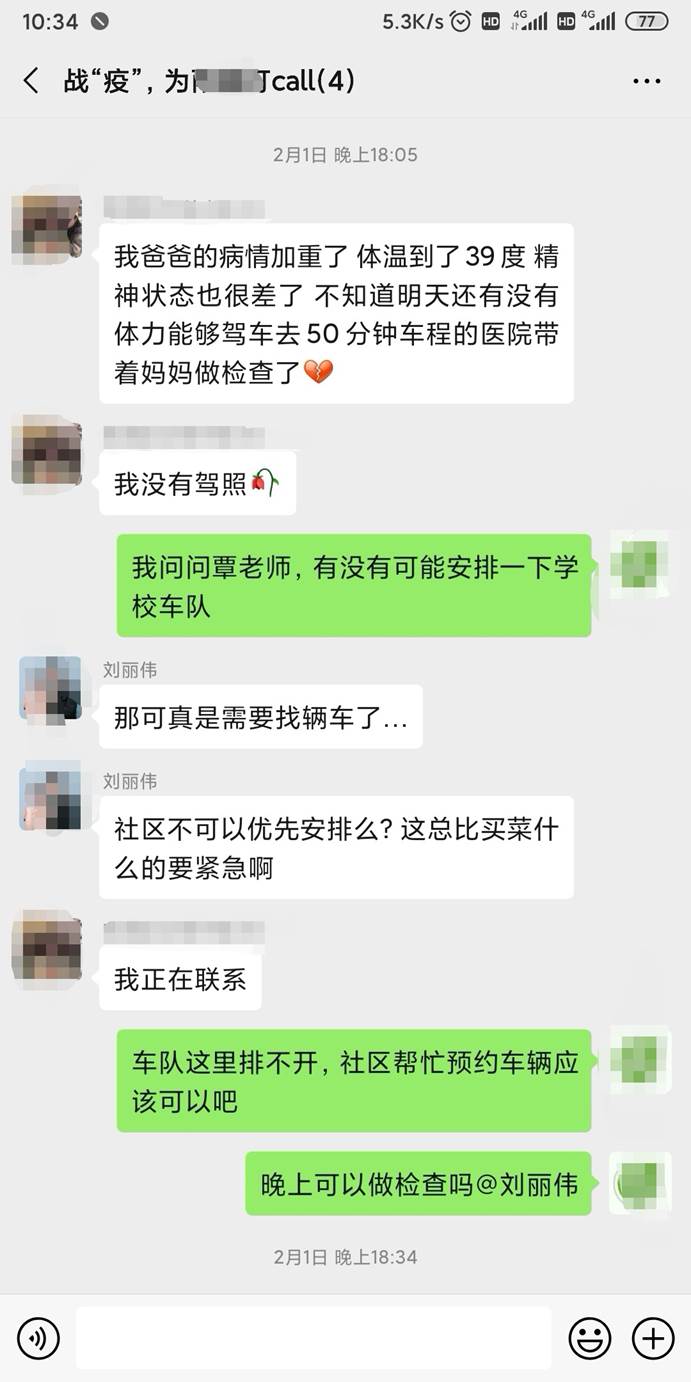691x1382 pixels.
Task: Tap the message text input field
Action: click(313, 1337)
